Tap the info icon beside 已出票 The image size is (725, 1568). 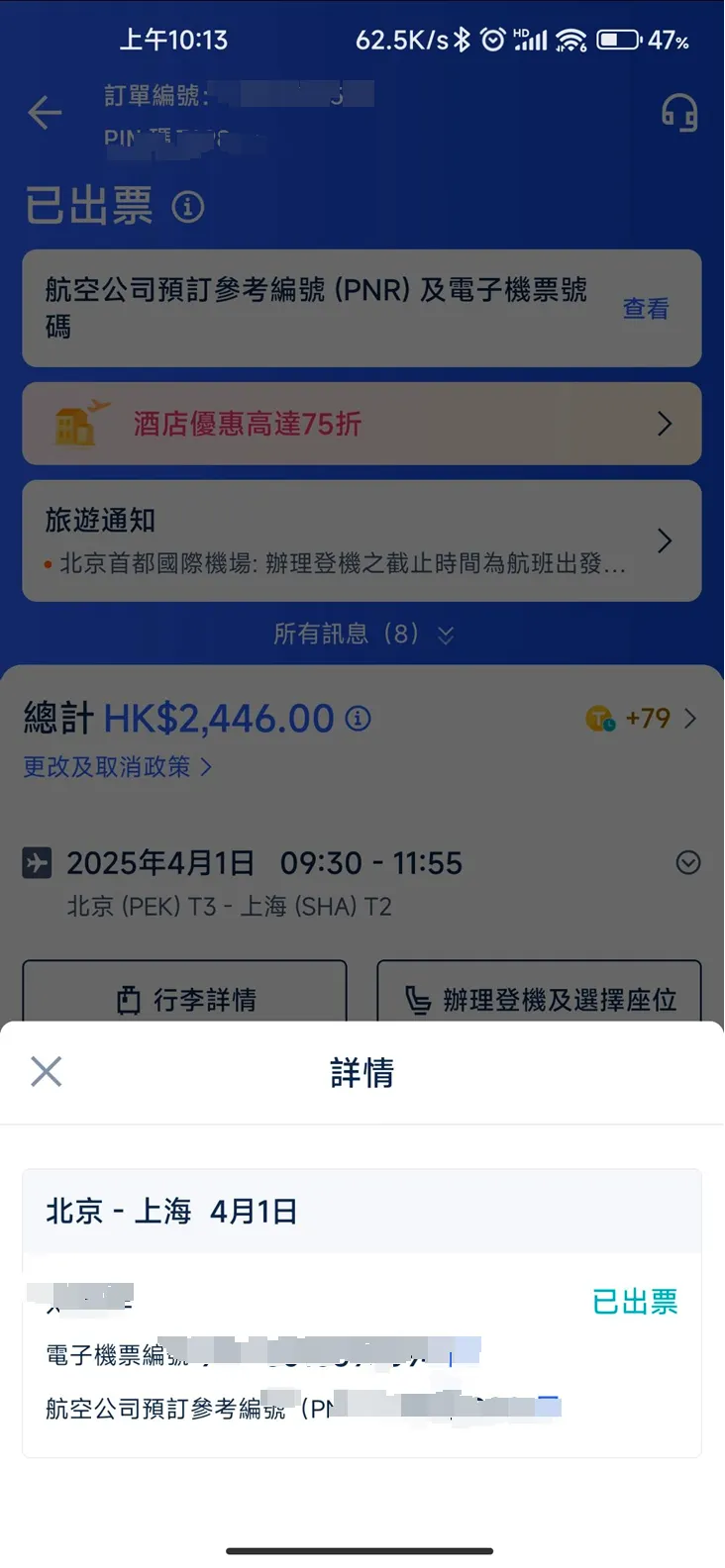pos(187,207)
